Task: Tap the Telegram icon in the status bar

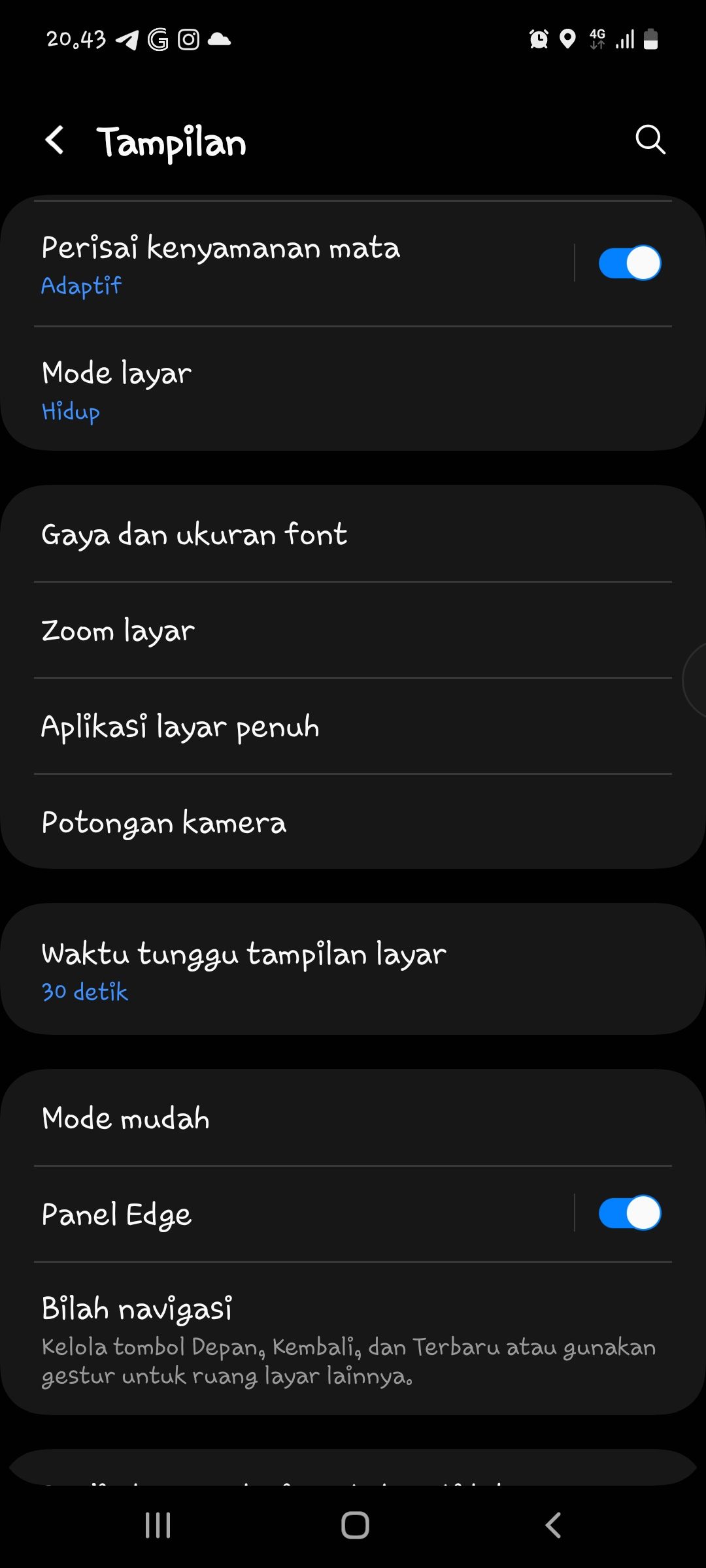Action: (127, 41)
